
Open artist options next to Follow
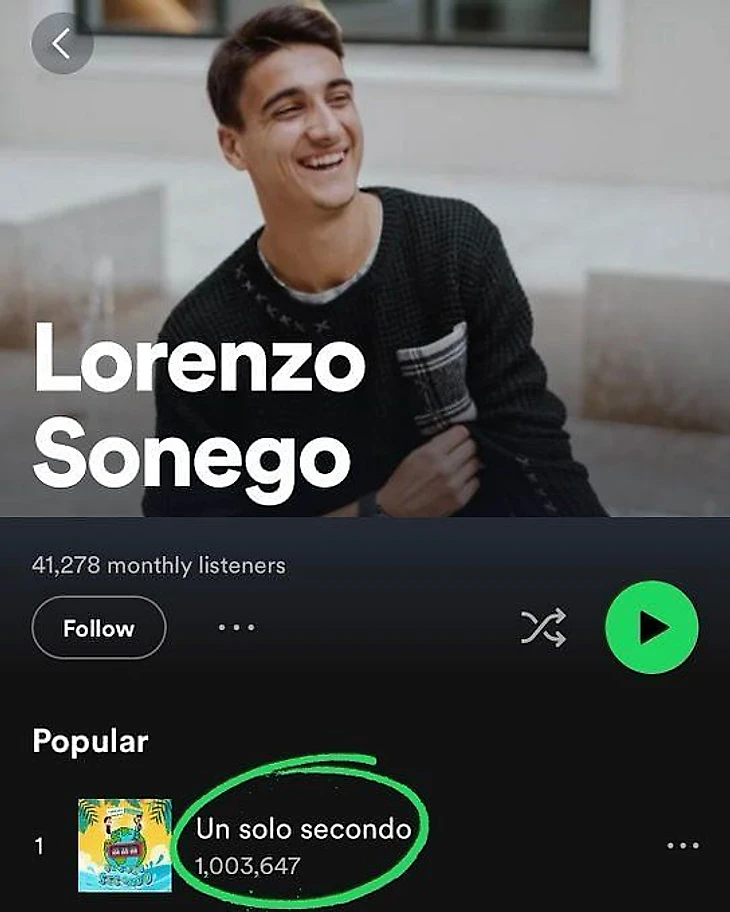coord(236,628)
